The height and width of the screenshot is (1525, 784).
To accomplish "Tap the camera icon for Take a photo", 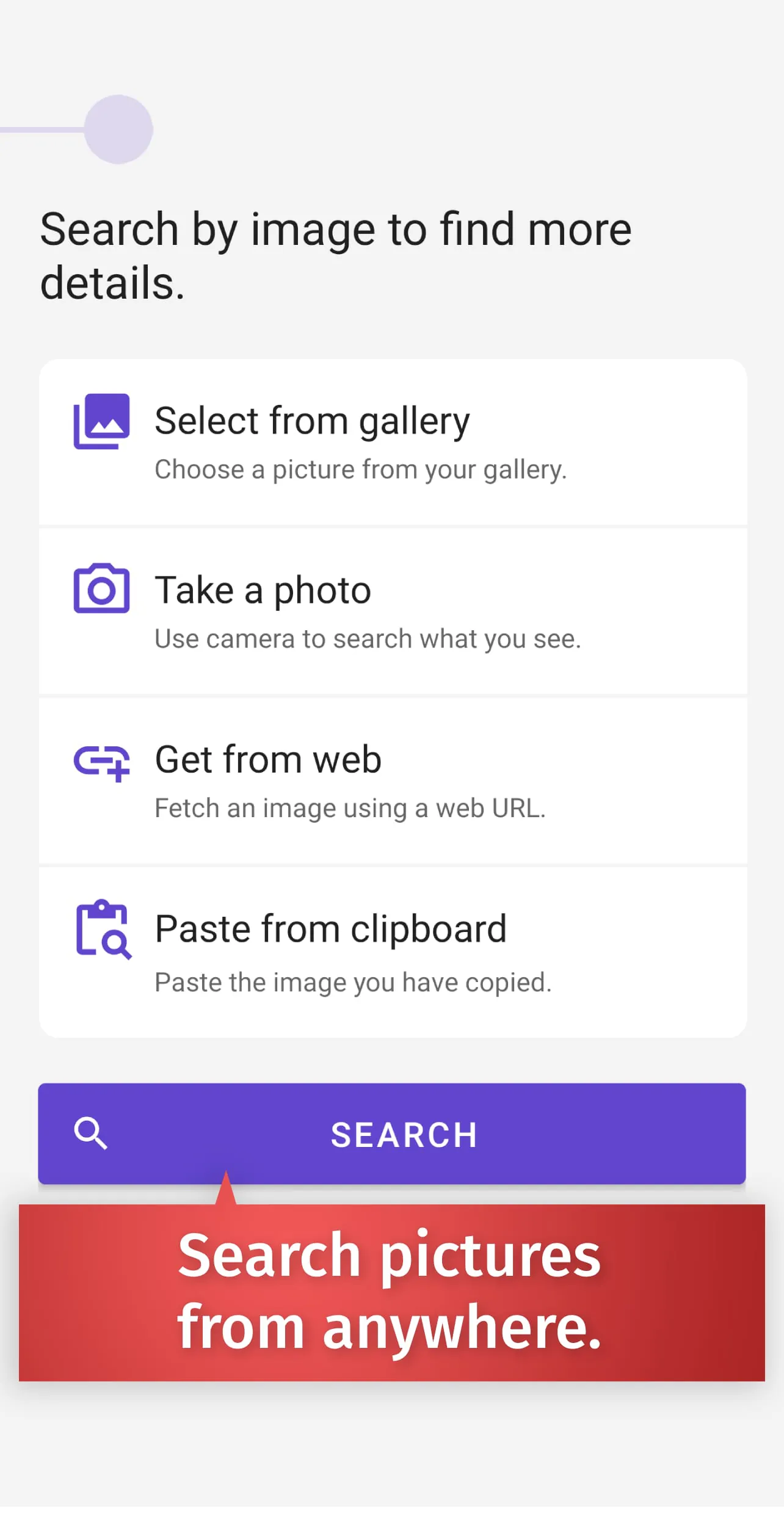I will coord(101,589).
